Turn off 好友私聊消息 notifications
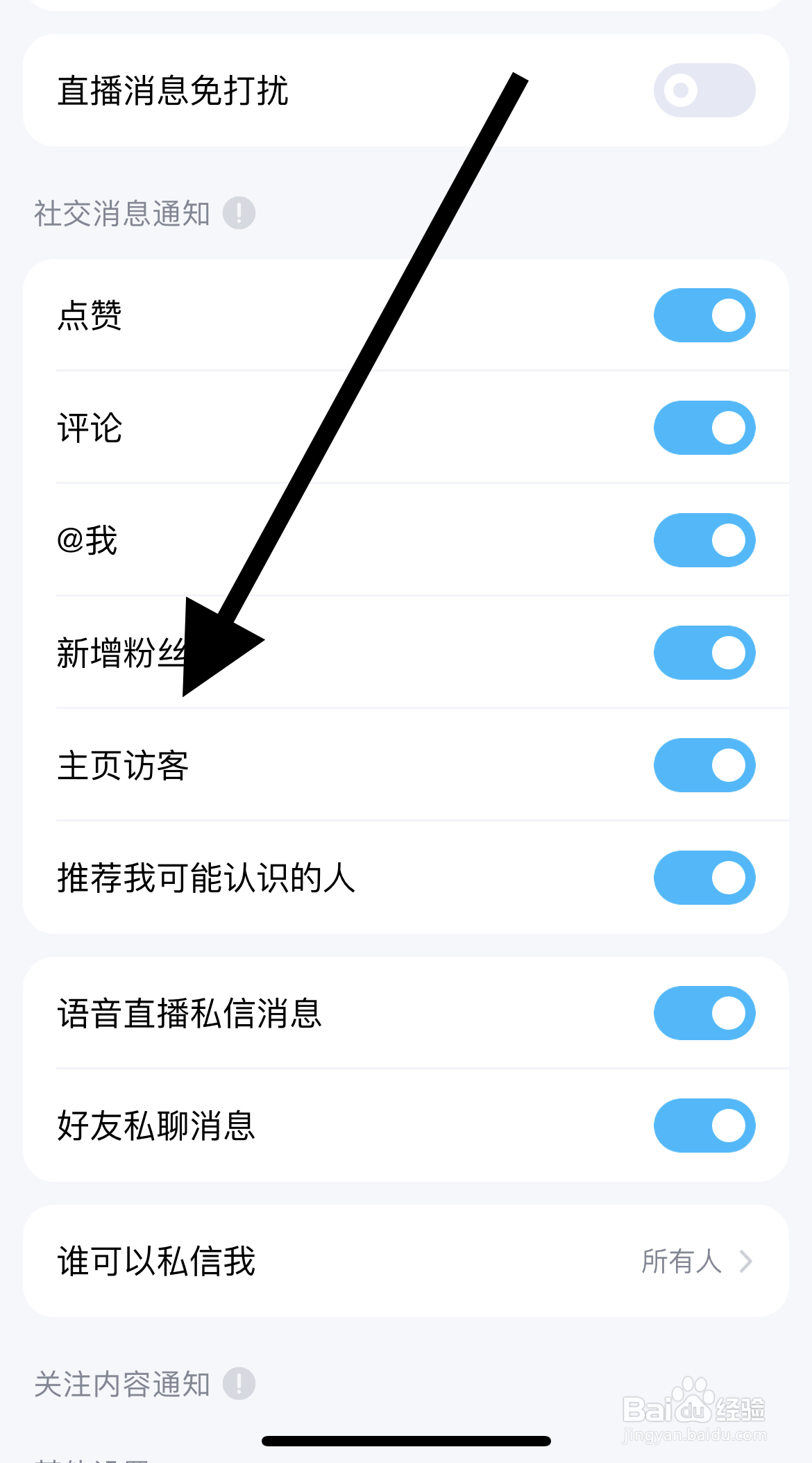The width and height of the screenshot is (812, 1463). (704, 1126)
